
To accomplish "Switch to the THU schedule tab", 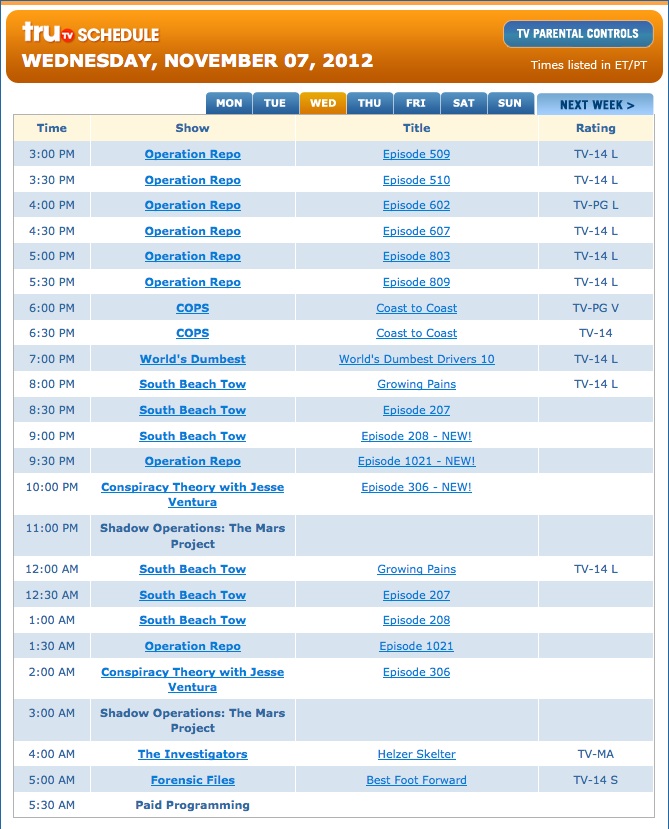I will coord(369,104).
